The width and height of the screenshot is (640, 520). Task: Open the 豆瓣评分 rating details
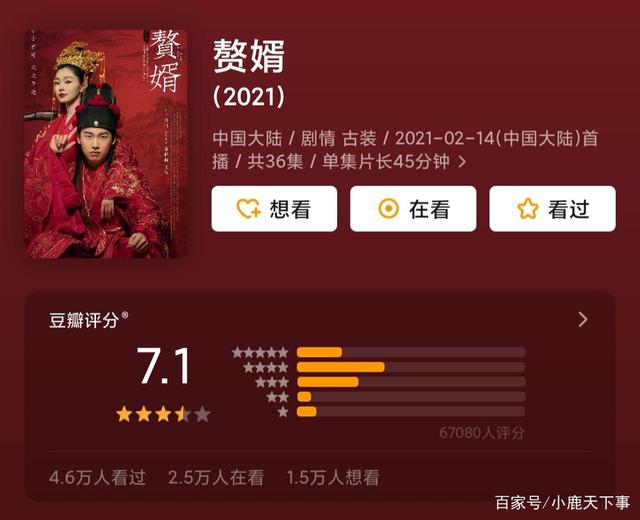point(582,320)
